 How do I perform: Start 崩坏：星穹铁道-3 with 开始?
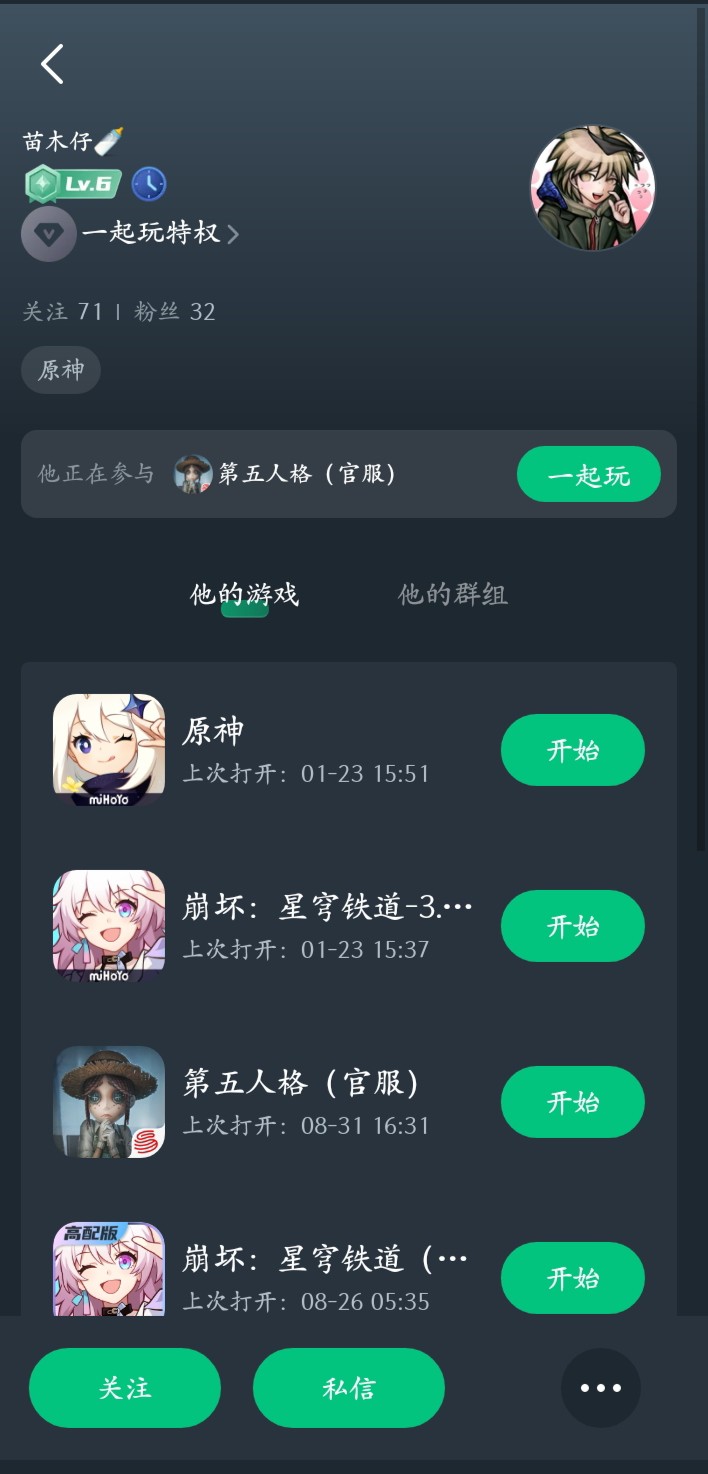(x=572, y=926)
